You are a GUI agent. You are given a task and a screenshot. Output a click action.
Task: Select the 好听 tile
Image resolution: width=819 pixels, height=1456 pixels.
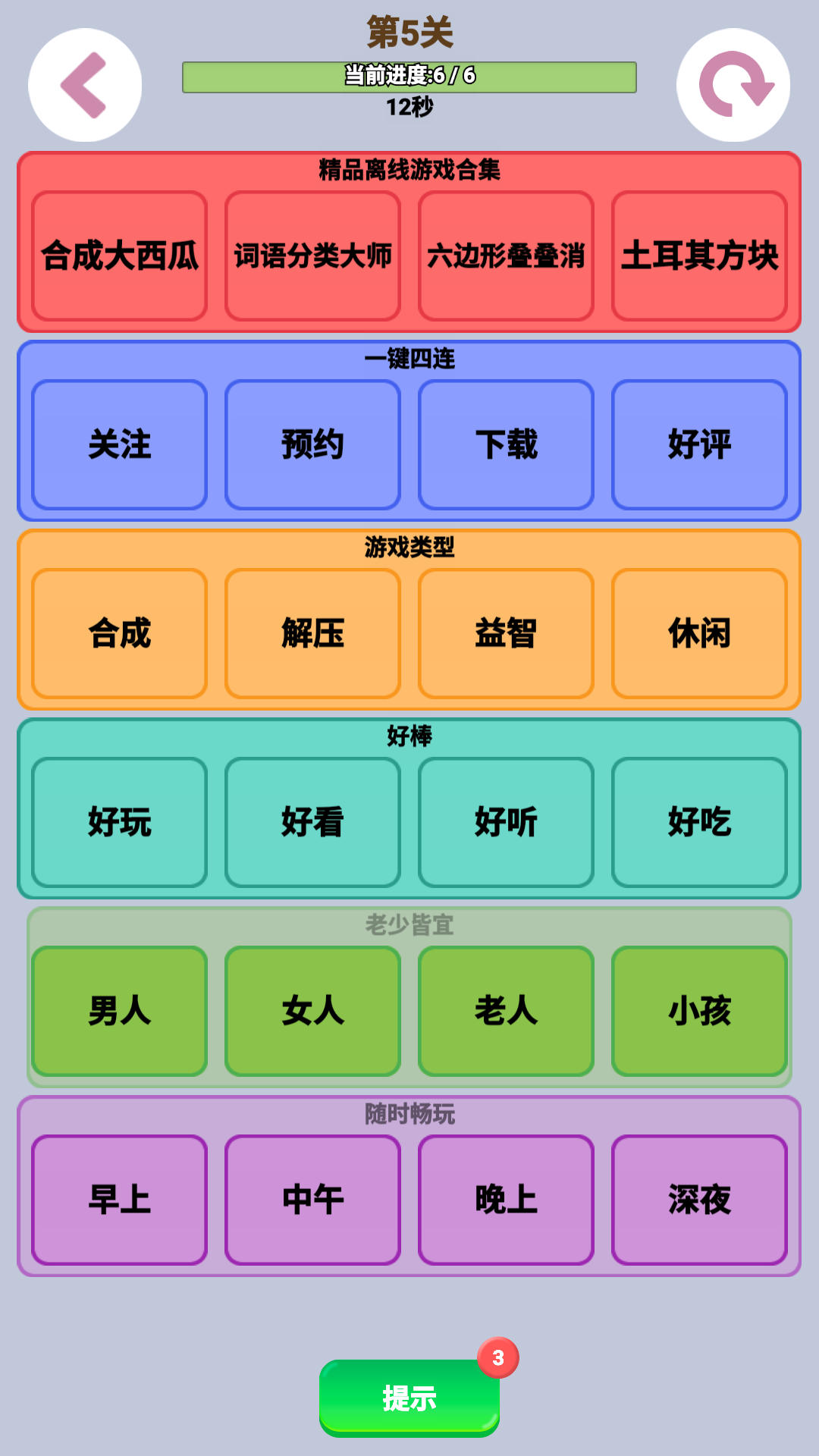pos(506,822)
